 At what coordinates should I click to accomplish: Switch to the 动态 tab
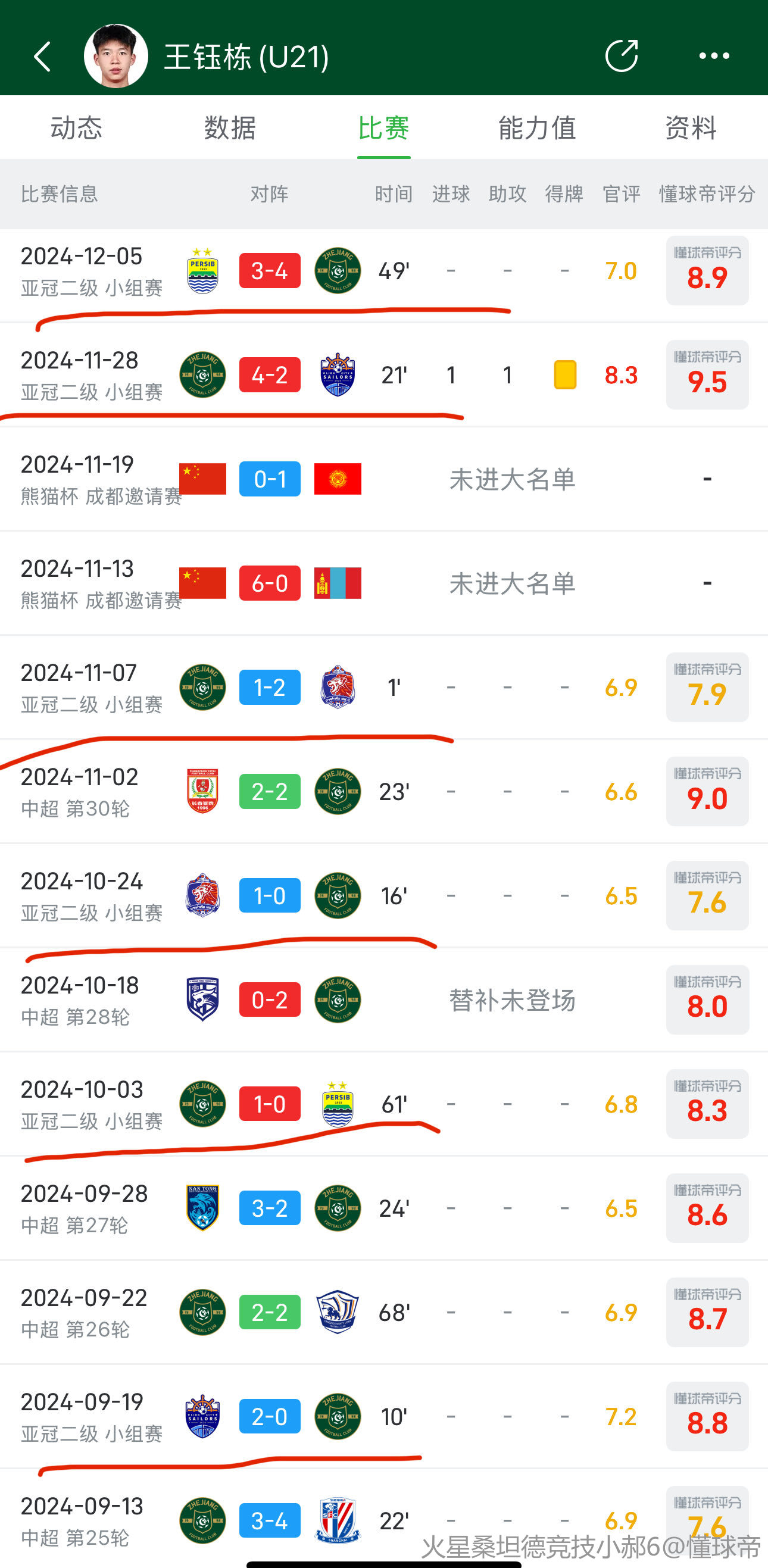tap(76, 128)
